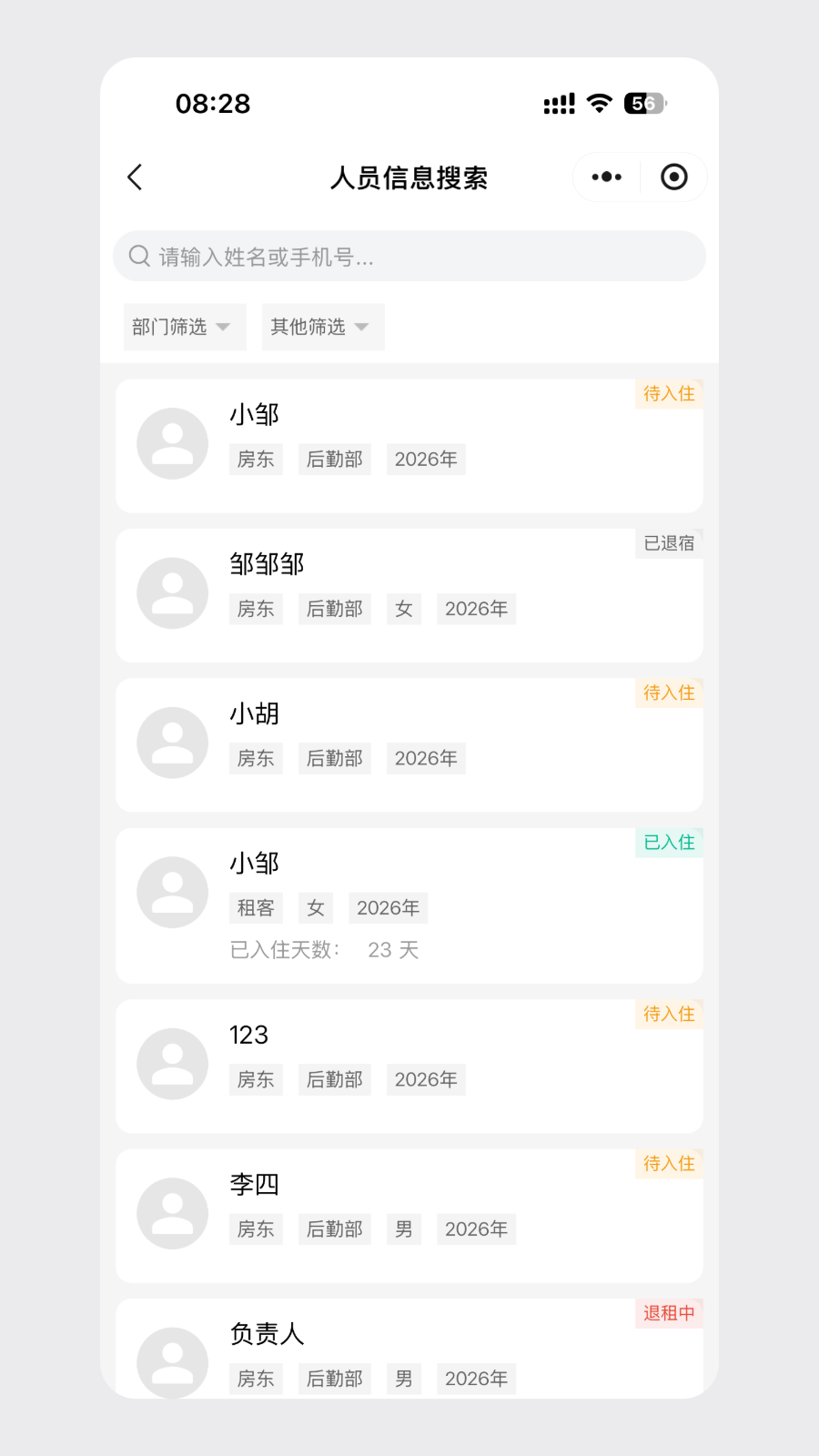Tap the 待入住 status tag on 小胡
The image size is (819, 1456).
pyautogui.click(x=669, y=693)
